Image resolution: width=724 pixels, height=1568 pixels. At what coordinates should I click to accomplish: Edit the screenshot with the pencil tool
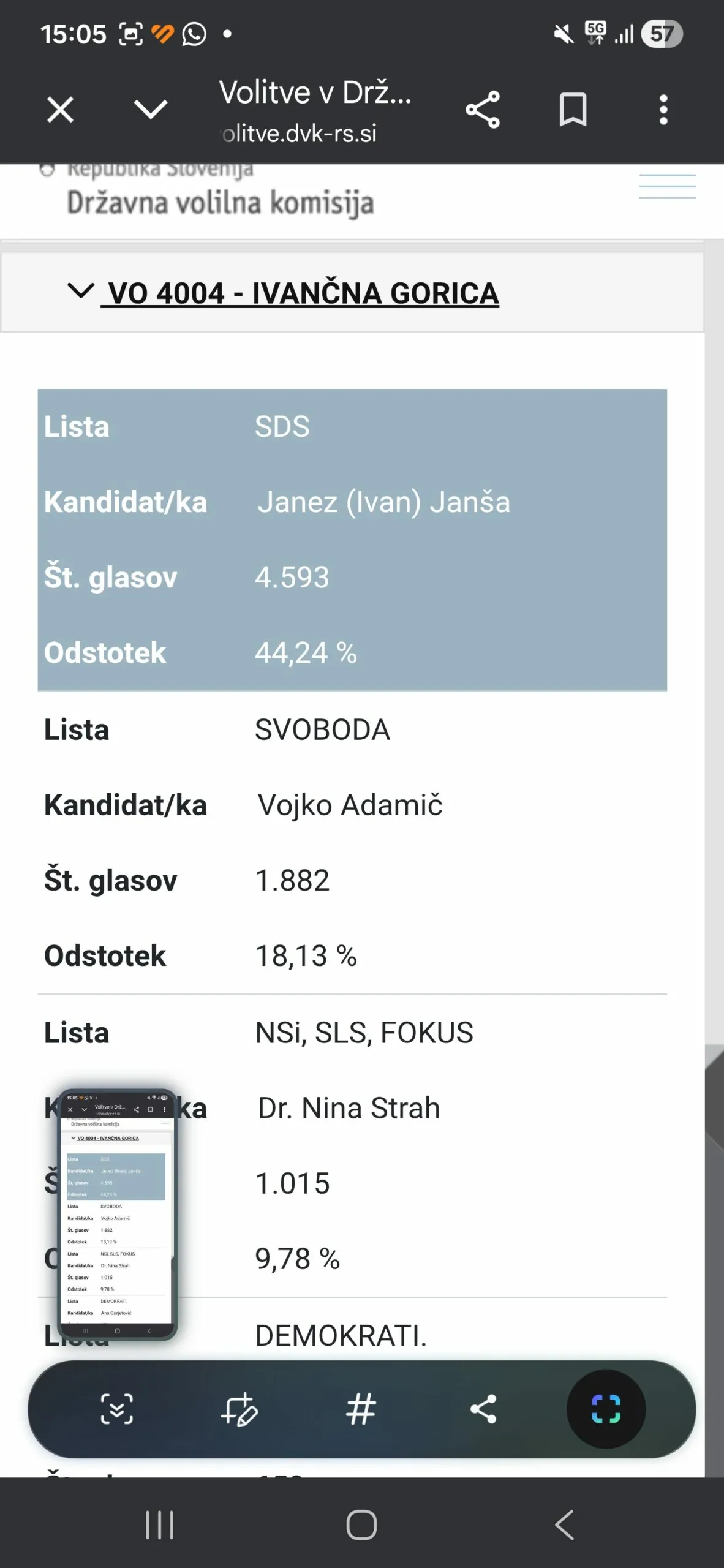[239, 1409]
